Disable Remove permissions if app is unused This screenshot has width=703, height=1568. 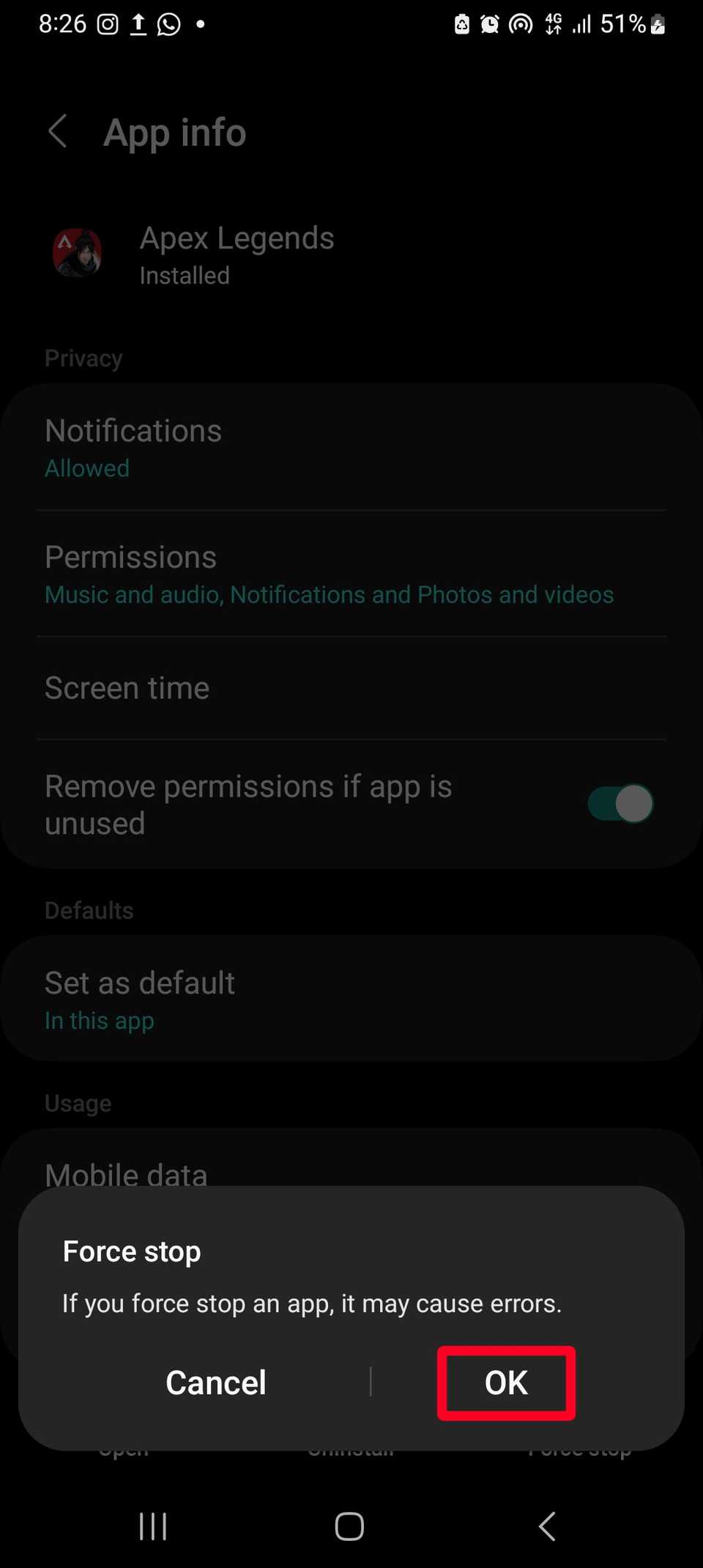[x=619, y=803]
